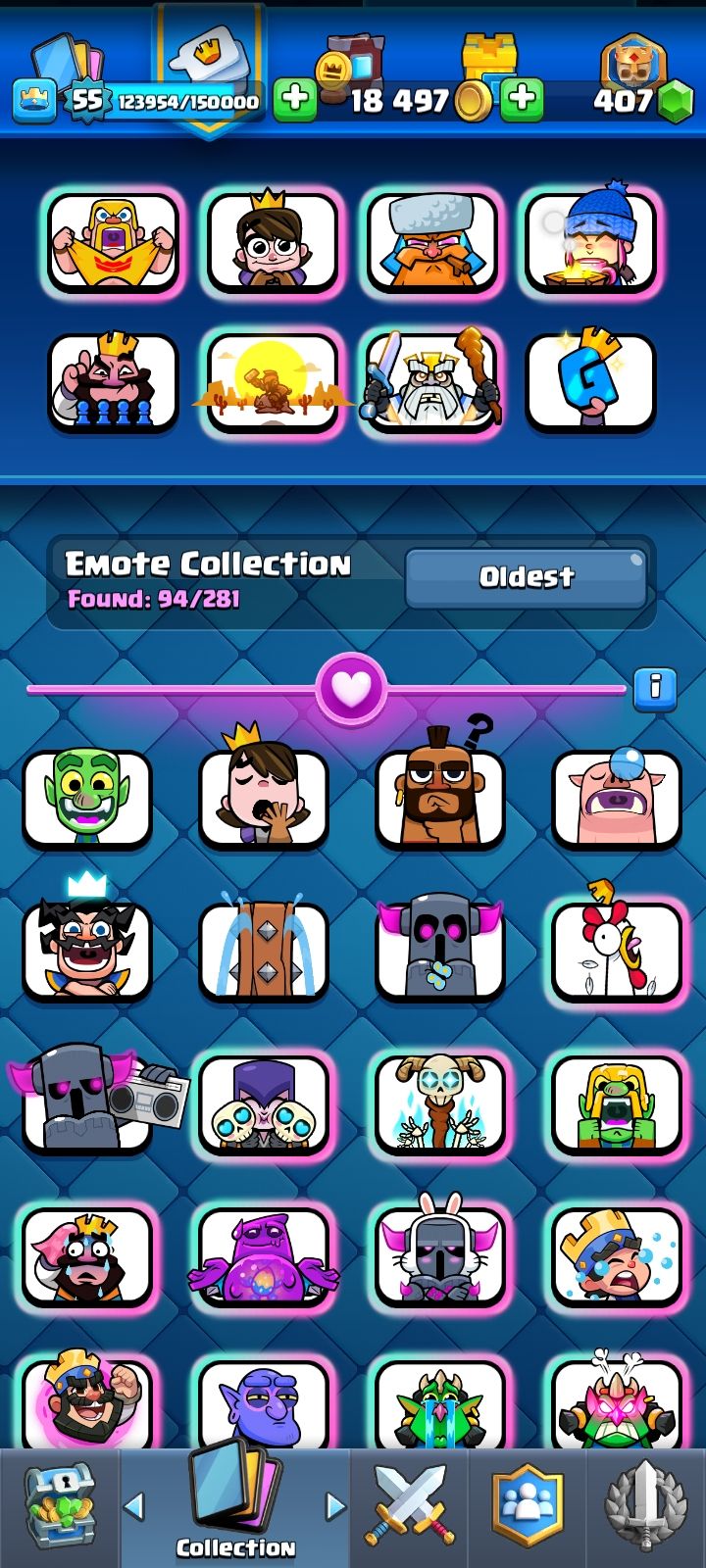Select the chicken emote
Viewport: 706px width, 1568px height.
(616, 949)
